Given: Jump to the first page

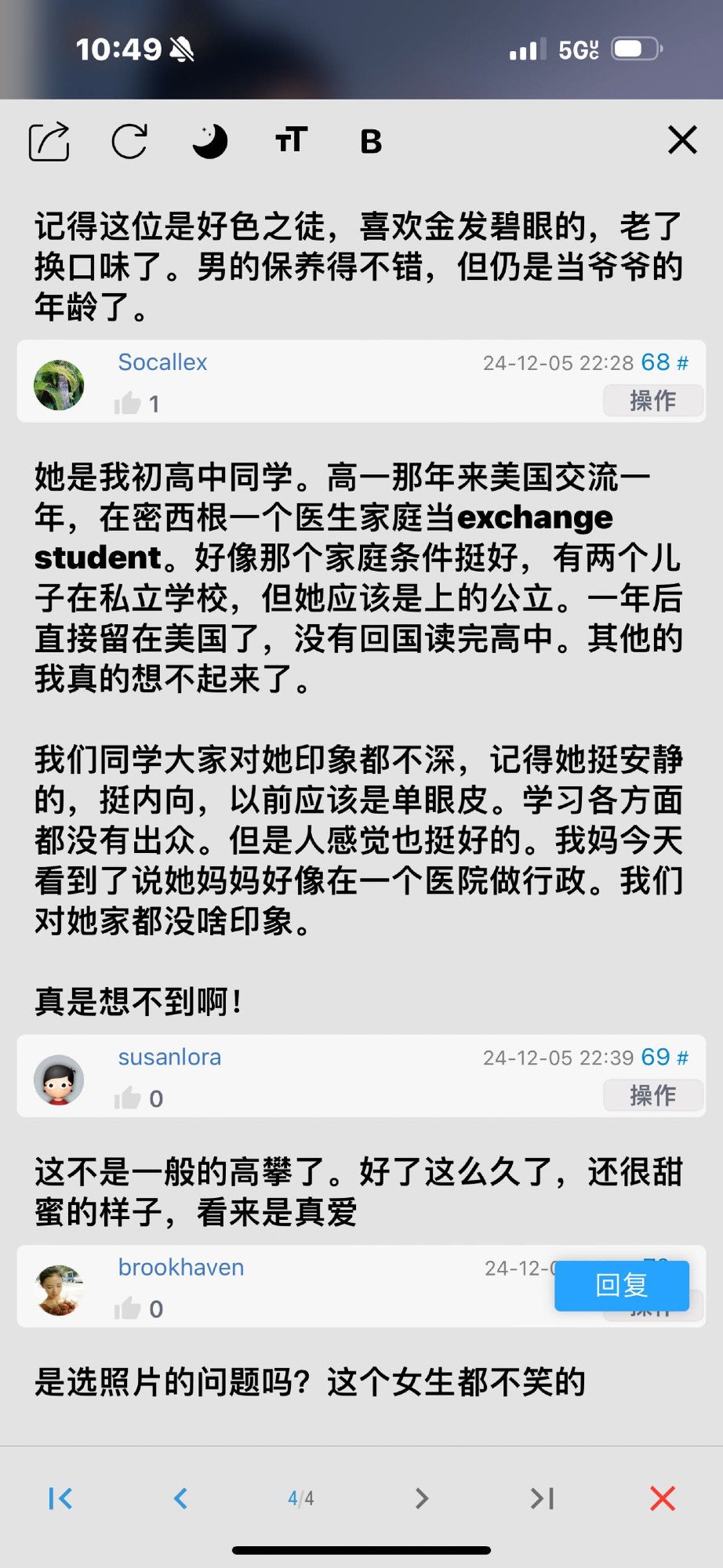Looking at the screenshot, I should (x=60, y=1498).
